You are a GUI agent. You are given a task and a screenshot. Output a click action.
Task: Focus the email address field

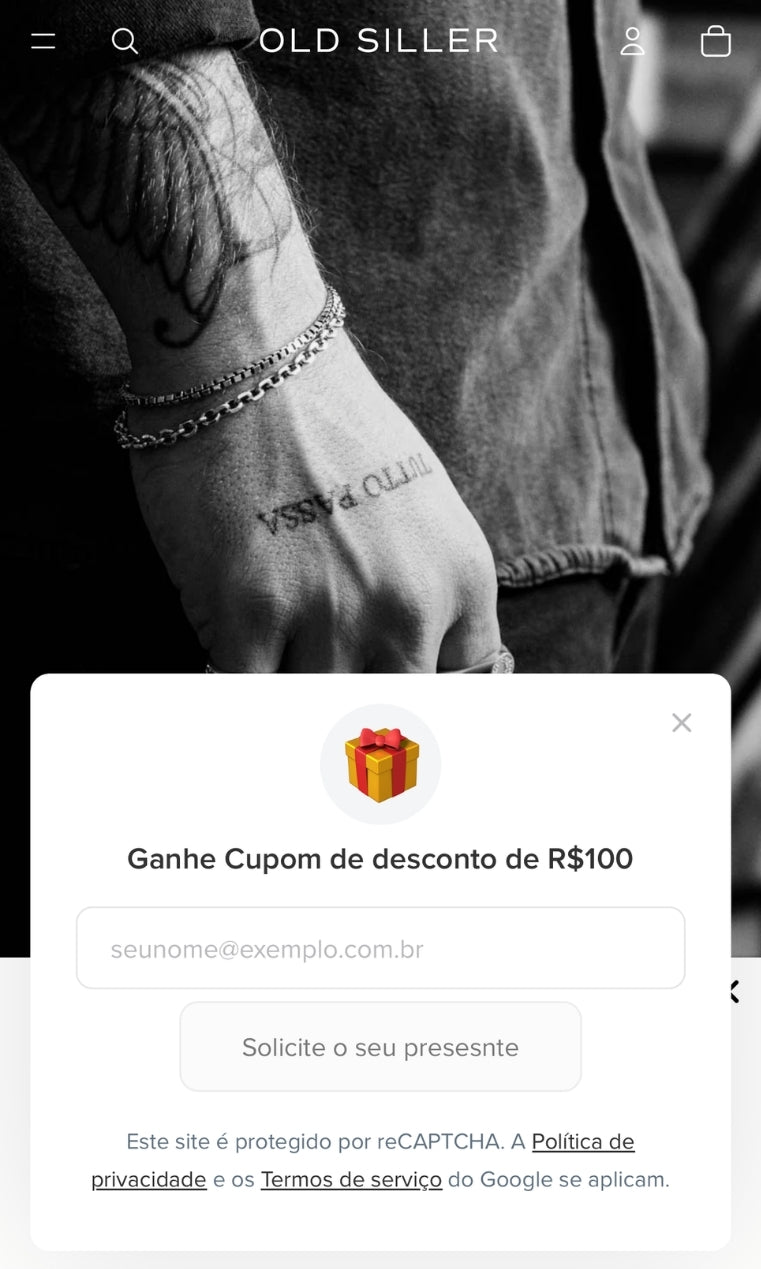click(x=380, y=948)
